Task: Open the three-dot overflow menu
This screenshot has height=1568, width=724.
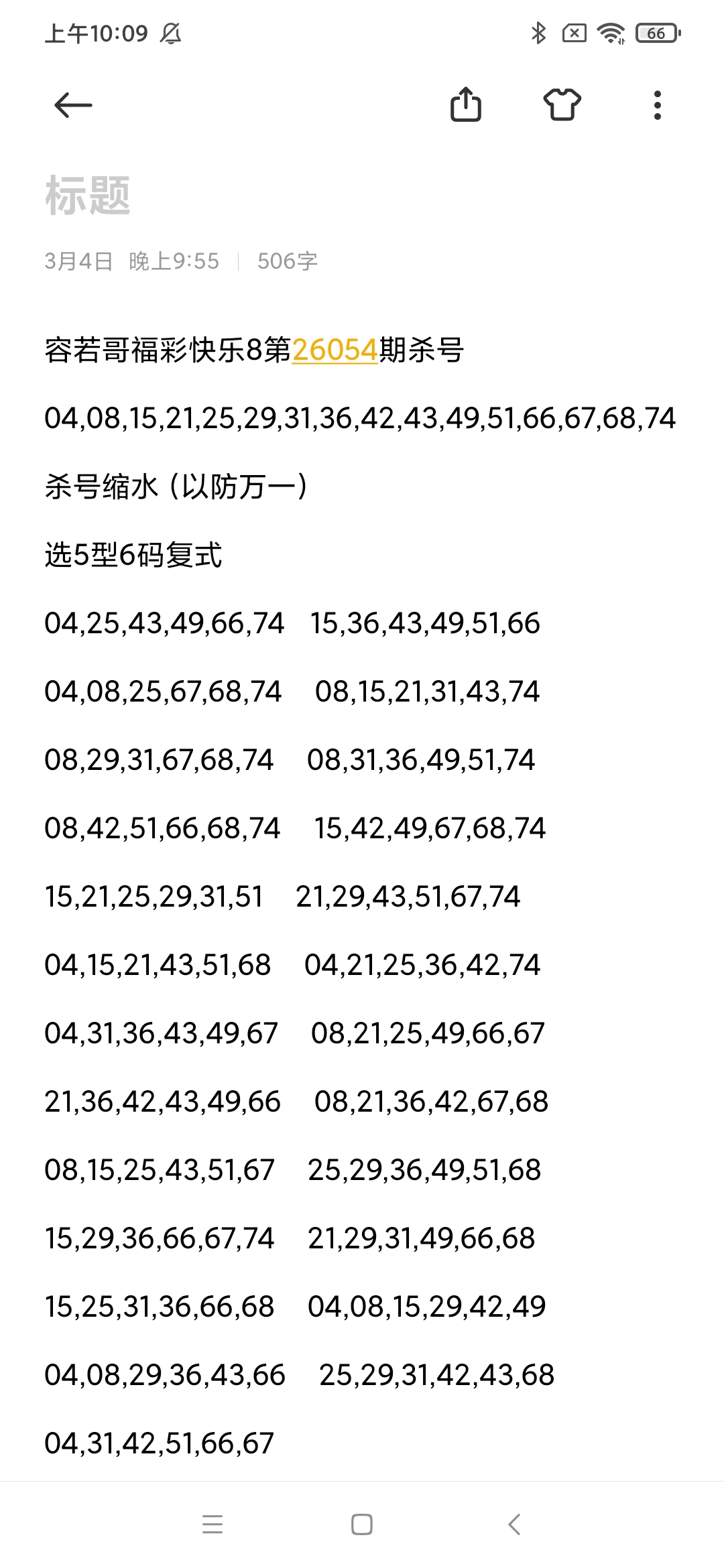Action: [658, 105]
